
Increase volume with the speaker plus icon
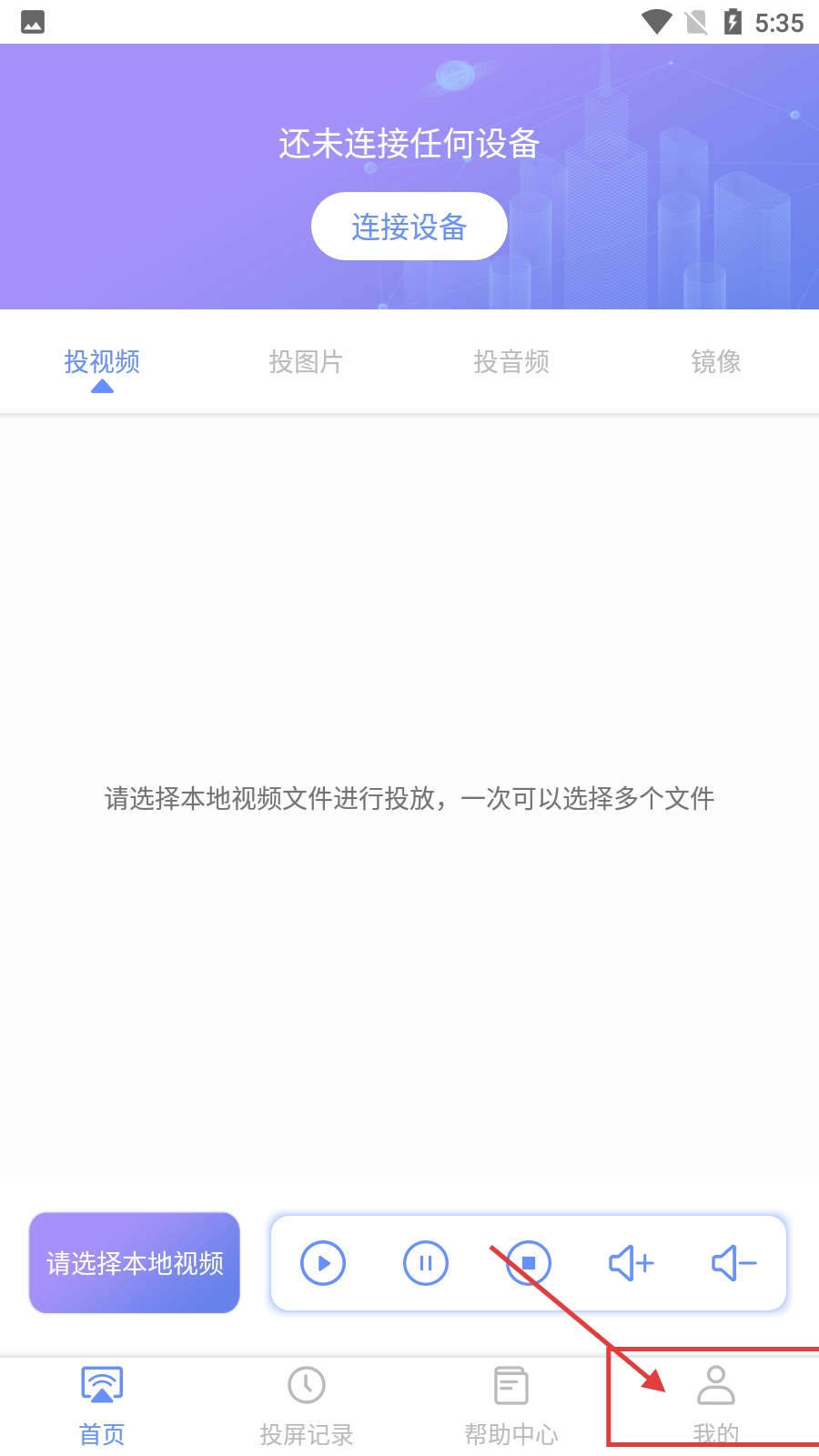[x=632, y=1263]
